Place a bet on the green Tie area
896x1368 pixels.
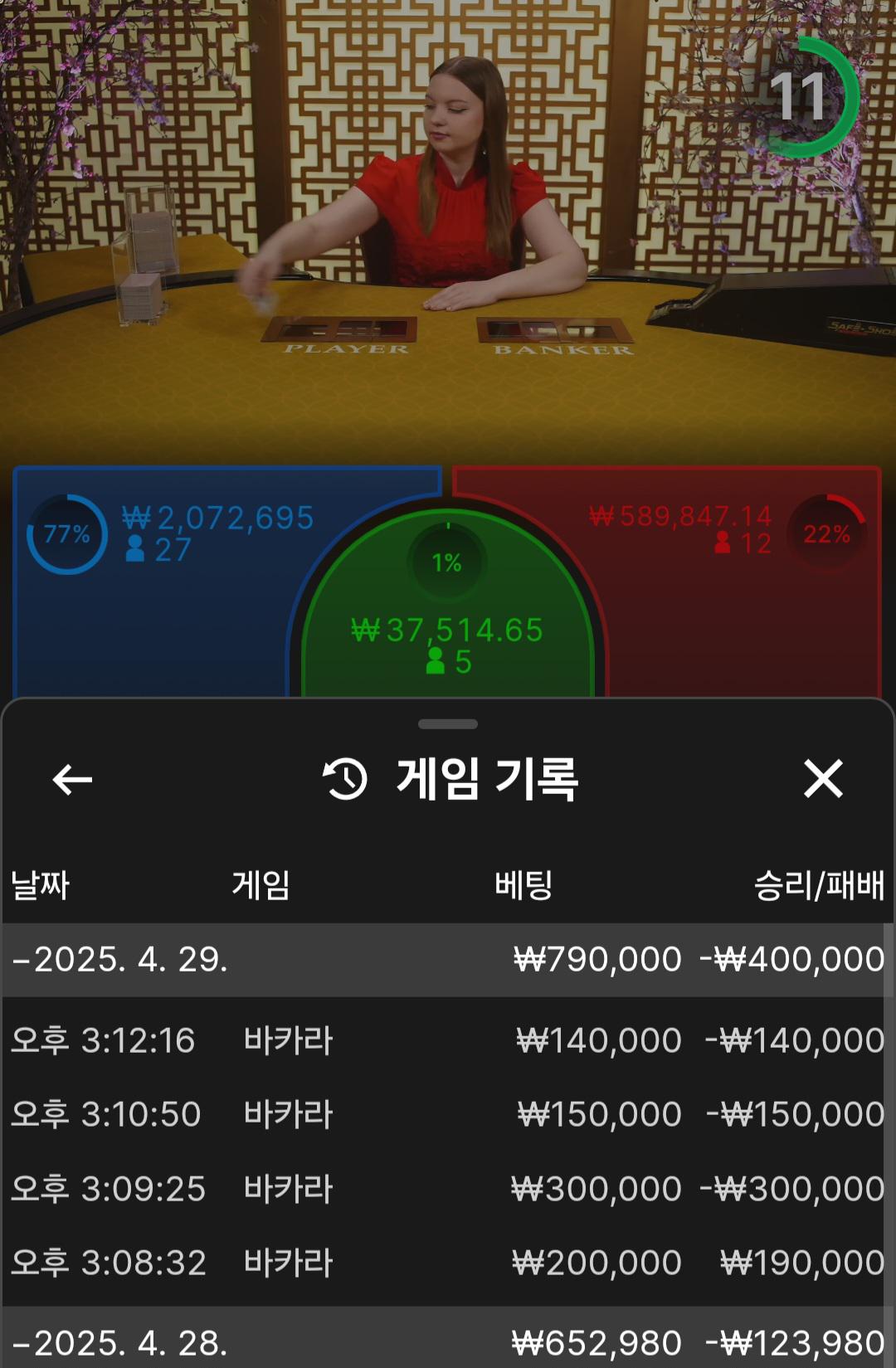[x=447, y=630]
